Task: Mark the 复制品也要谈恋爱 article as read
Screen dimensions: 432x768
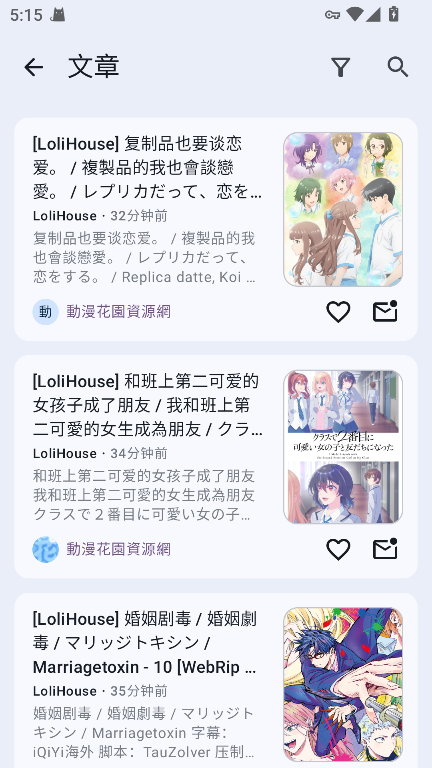Action: click(385, 312)
